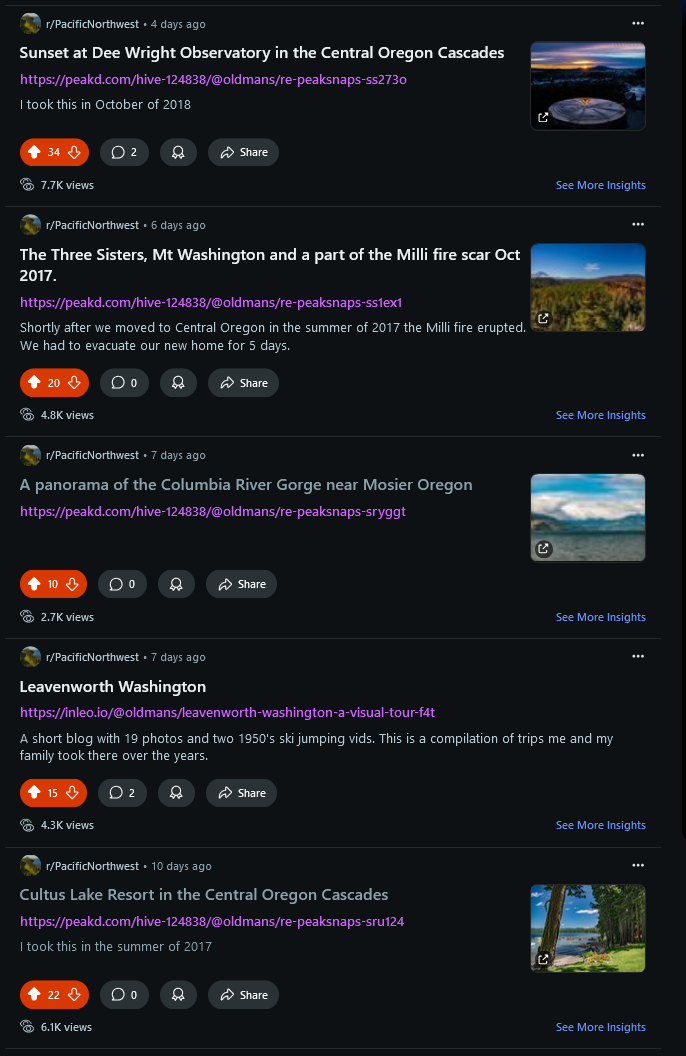Upvote the Dee Wright Observatory sunset post
Image resolution: width=686 pixels, height=1056 pixels.
(34, 152)
